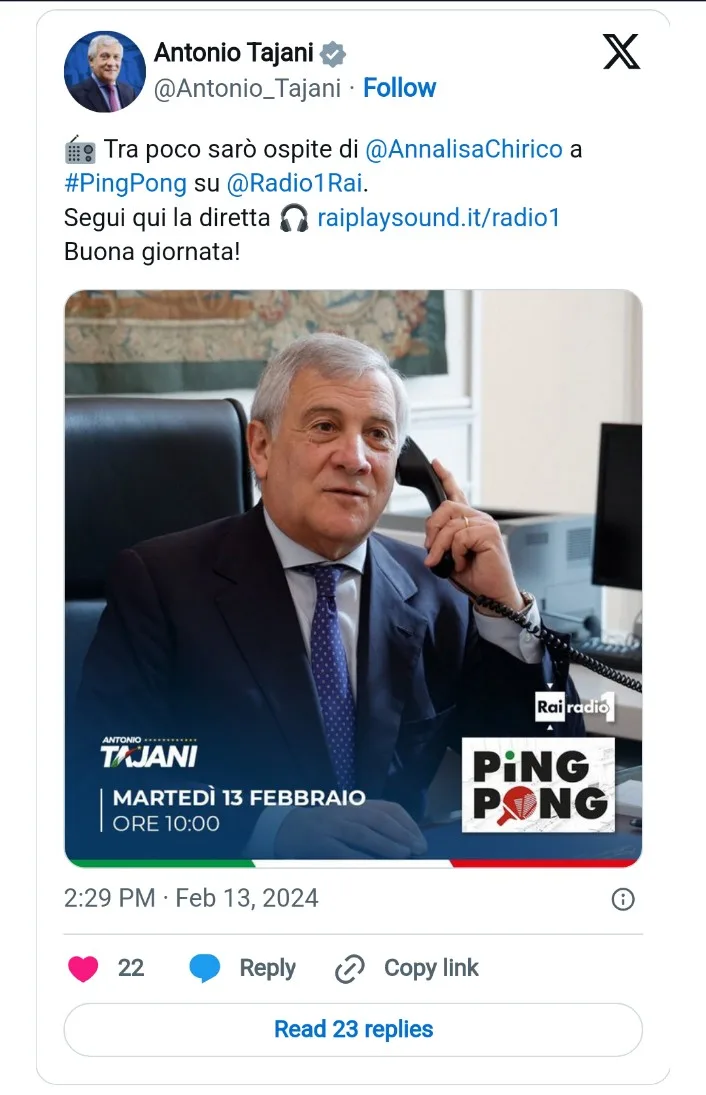This screenshot has width=706, height=1095.
Task: Open the tweet timestamp Feb 13, 2024
Action: pos(191,898)
